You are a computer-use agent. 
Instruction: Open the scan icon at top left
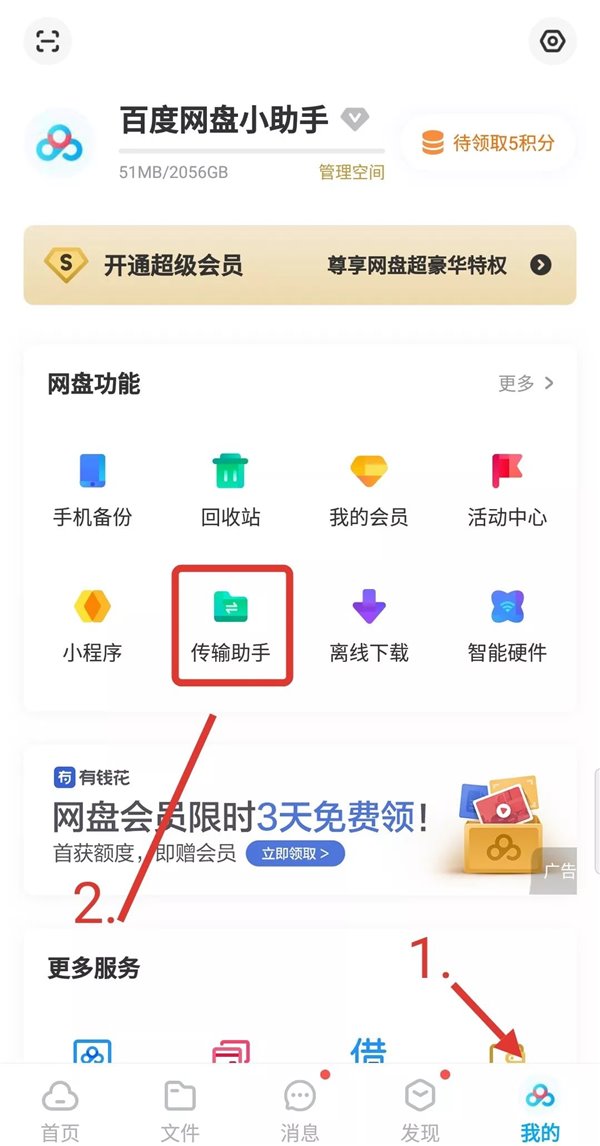(x=47, y=41)
